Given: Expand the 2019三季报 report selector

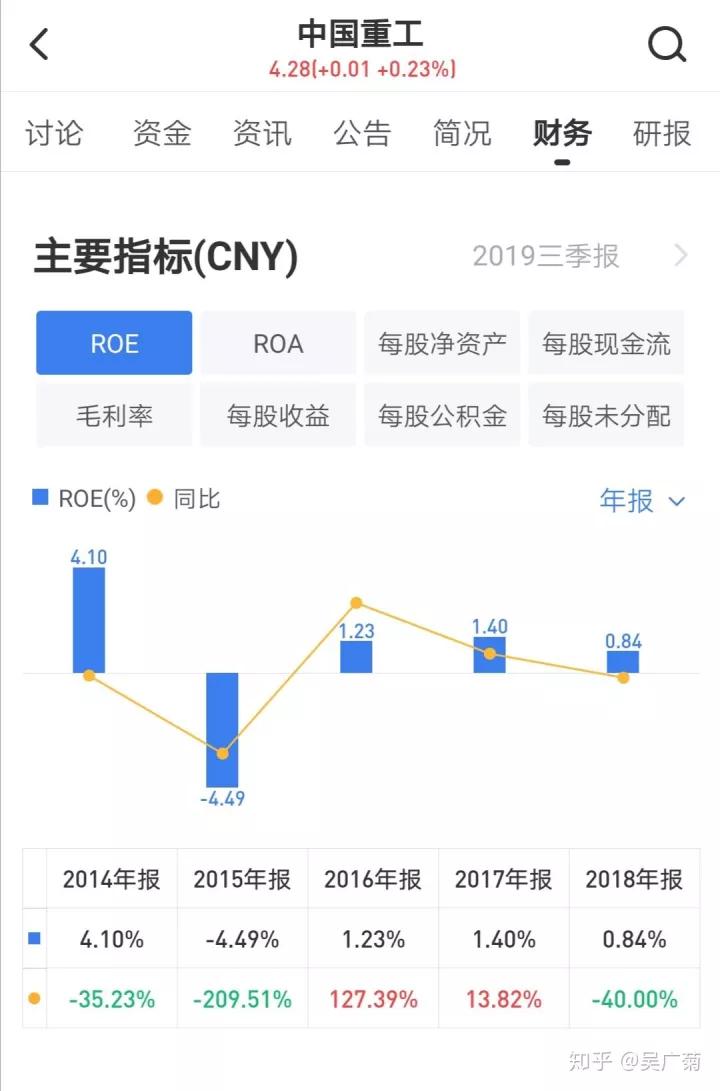Looking at the screenshot, I should point(545,257).
